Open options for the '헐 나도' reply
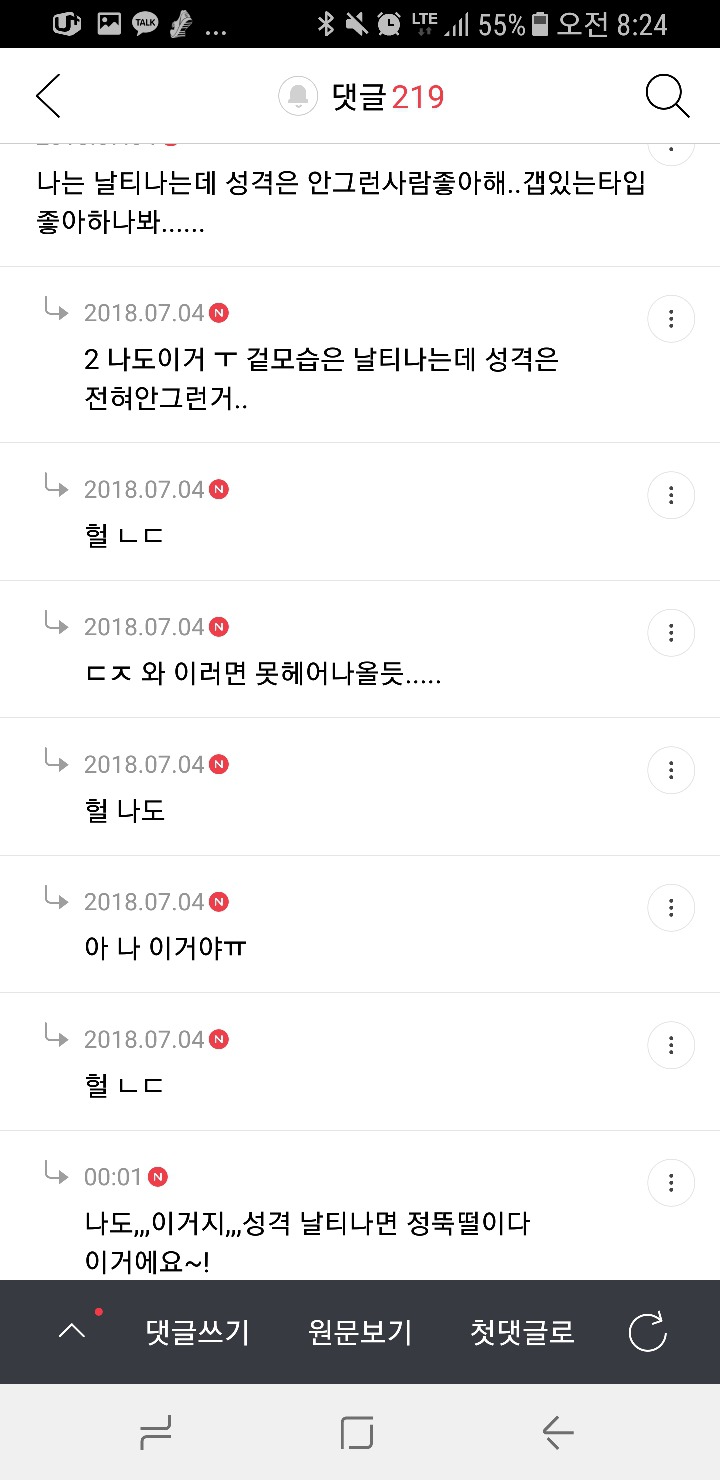This screenshot has height=1480, width=720. (x=671, y=770)
